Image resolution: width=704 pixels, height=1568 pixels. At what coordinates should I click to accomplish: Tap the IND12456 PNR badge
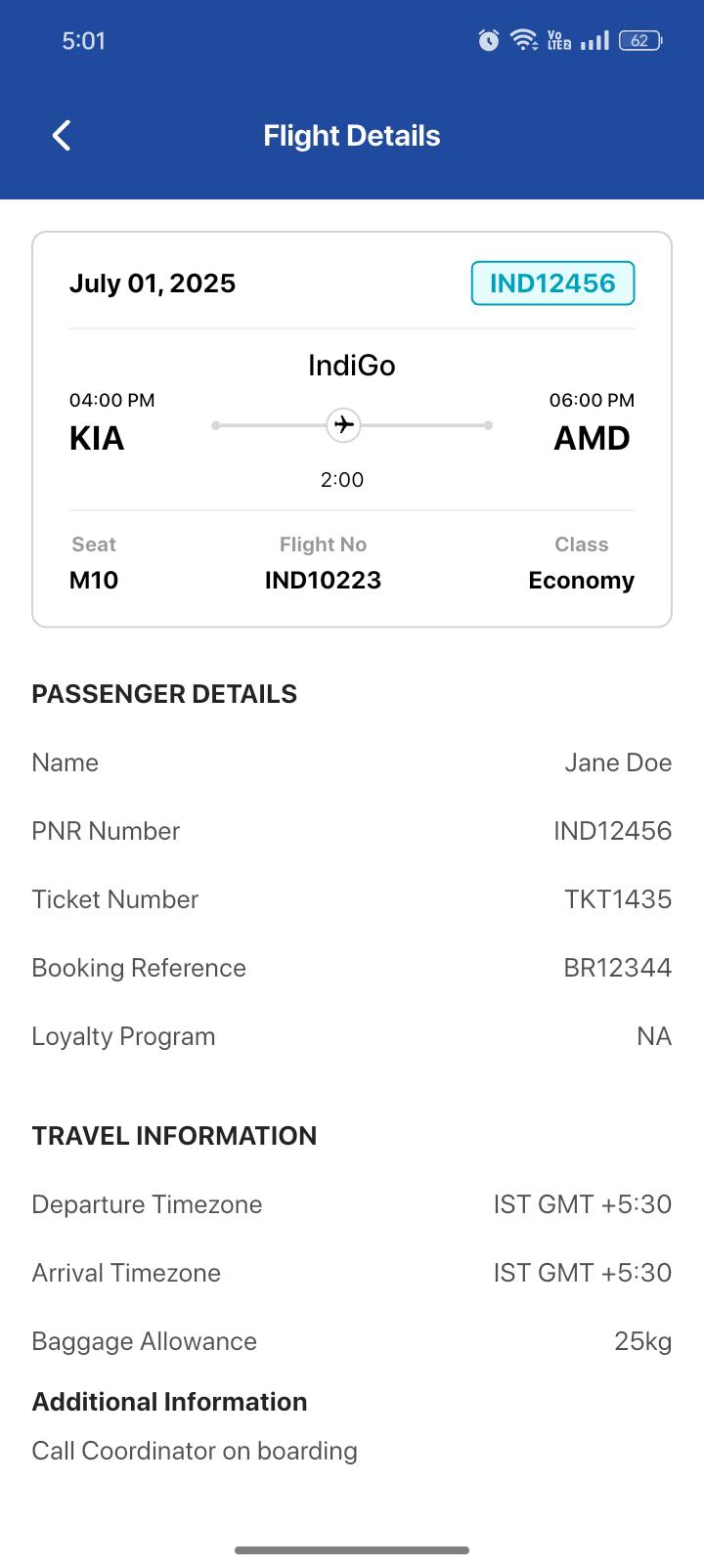click(552, 283)
